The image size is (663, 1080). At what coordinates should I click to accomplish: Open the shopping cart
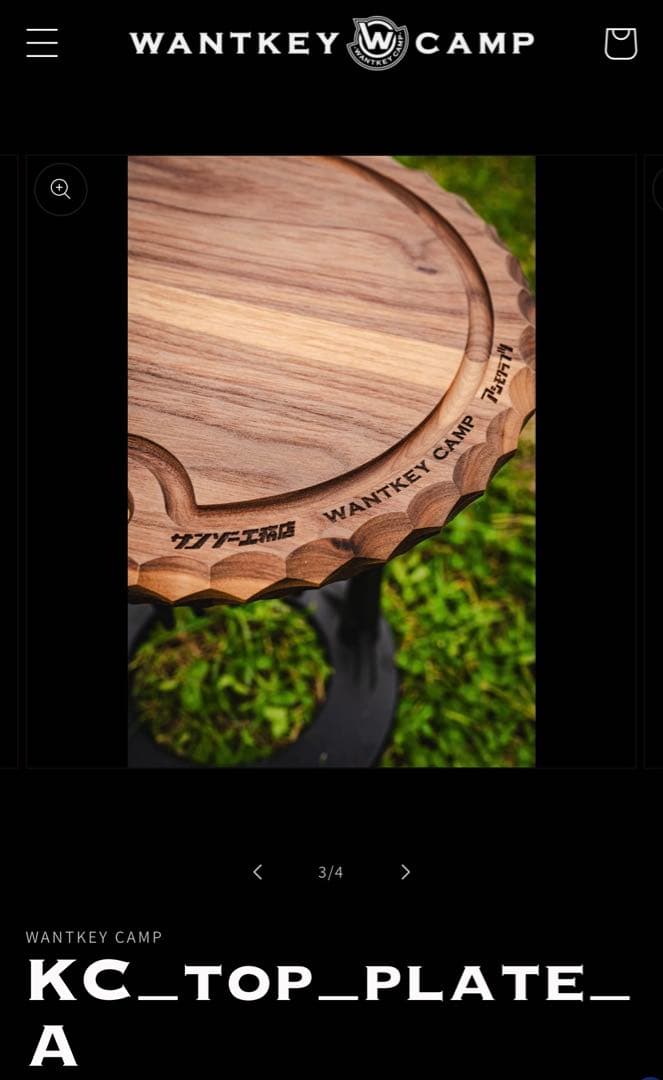click(620, 43)
